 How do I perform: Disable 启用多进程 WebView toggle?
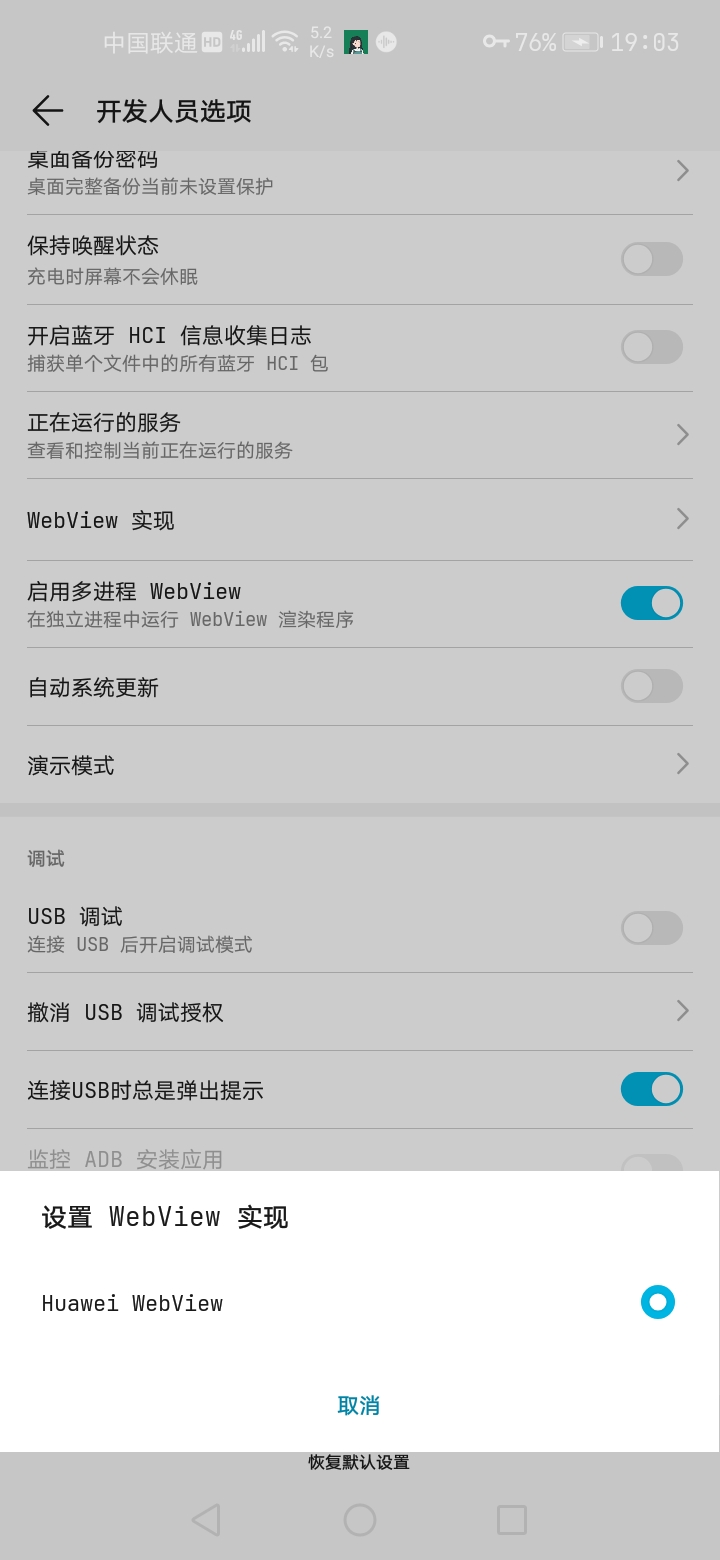pyautogui.click(x=651, y=603)
